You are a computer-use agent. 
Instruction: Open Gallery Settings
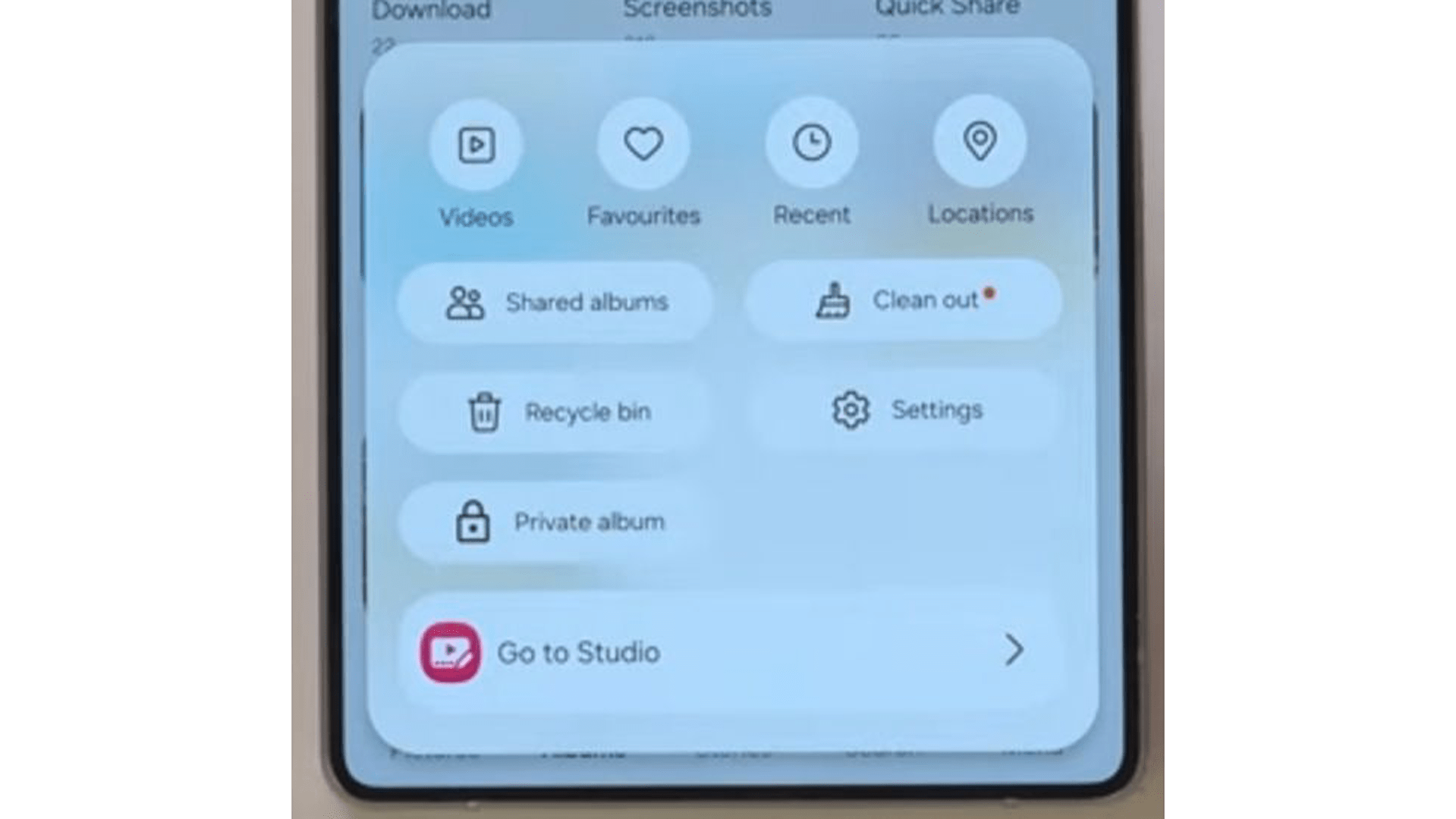pyautogui.click(x=904, y=410)
